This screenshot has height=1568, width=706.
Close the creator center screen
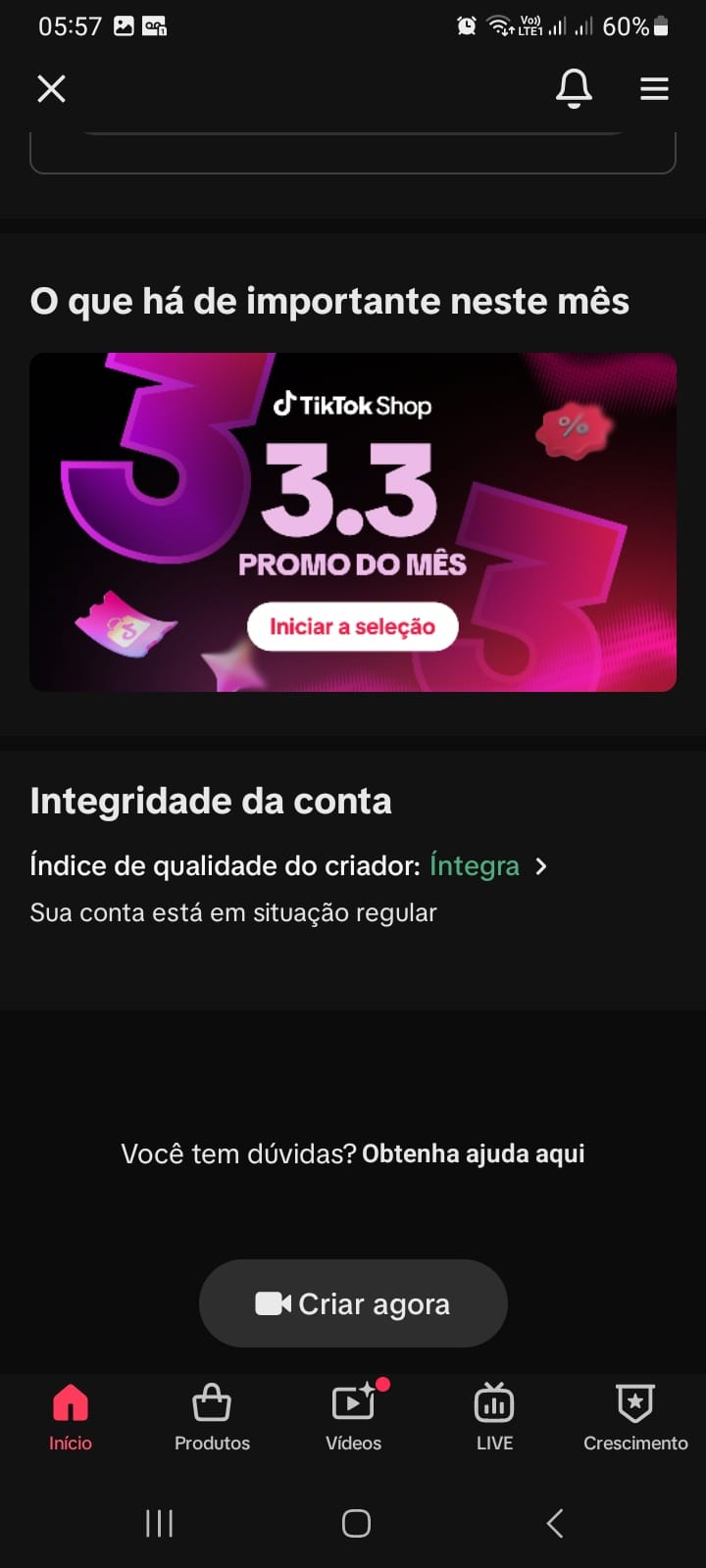[x=51, y=89]
